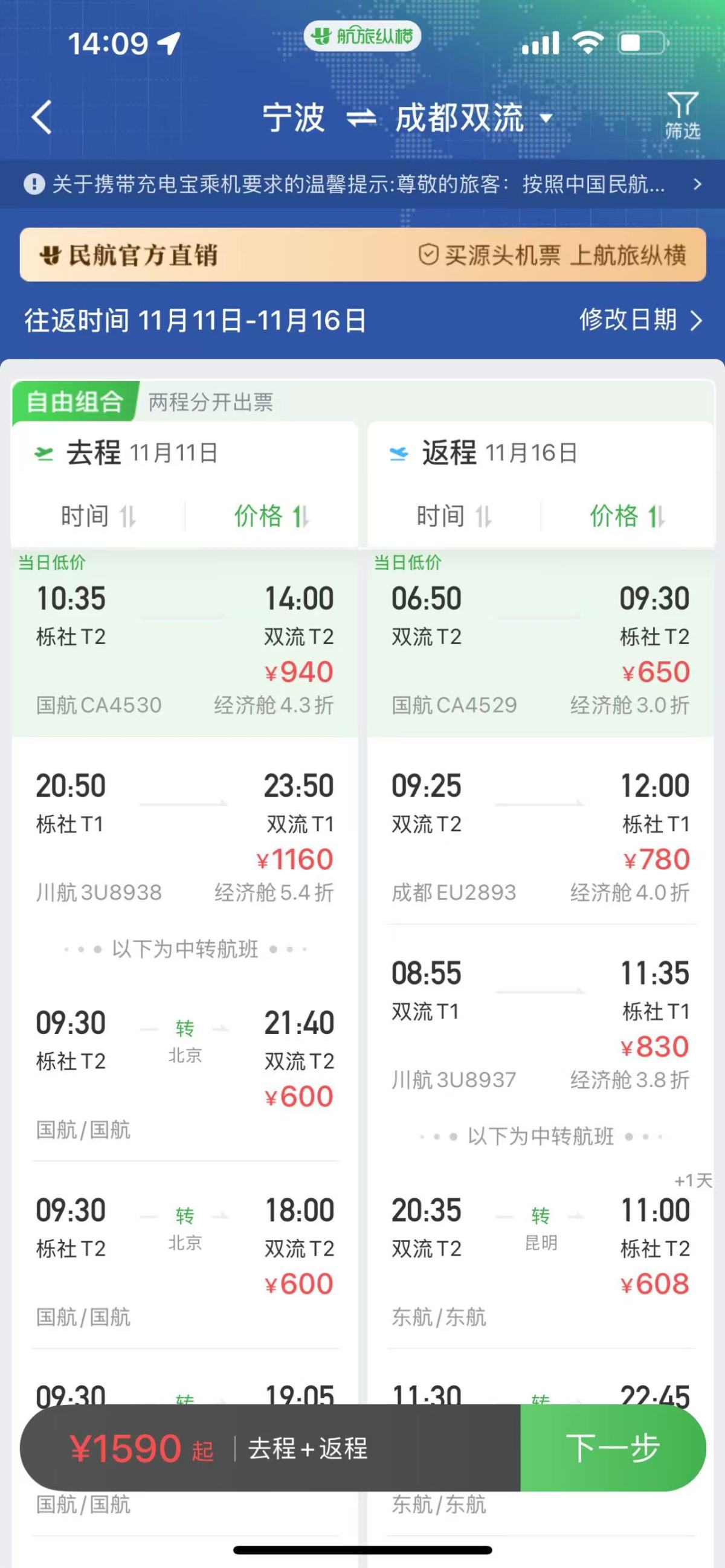725x1568 pixels.
Task: Open the power bank 温馨提示 notice
Action: click(x=362, y=184)
